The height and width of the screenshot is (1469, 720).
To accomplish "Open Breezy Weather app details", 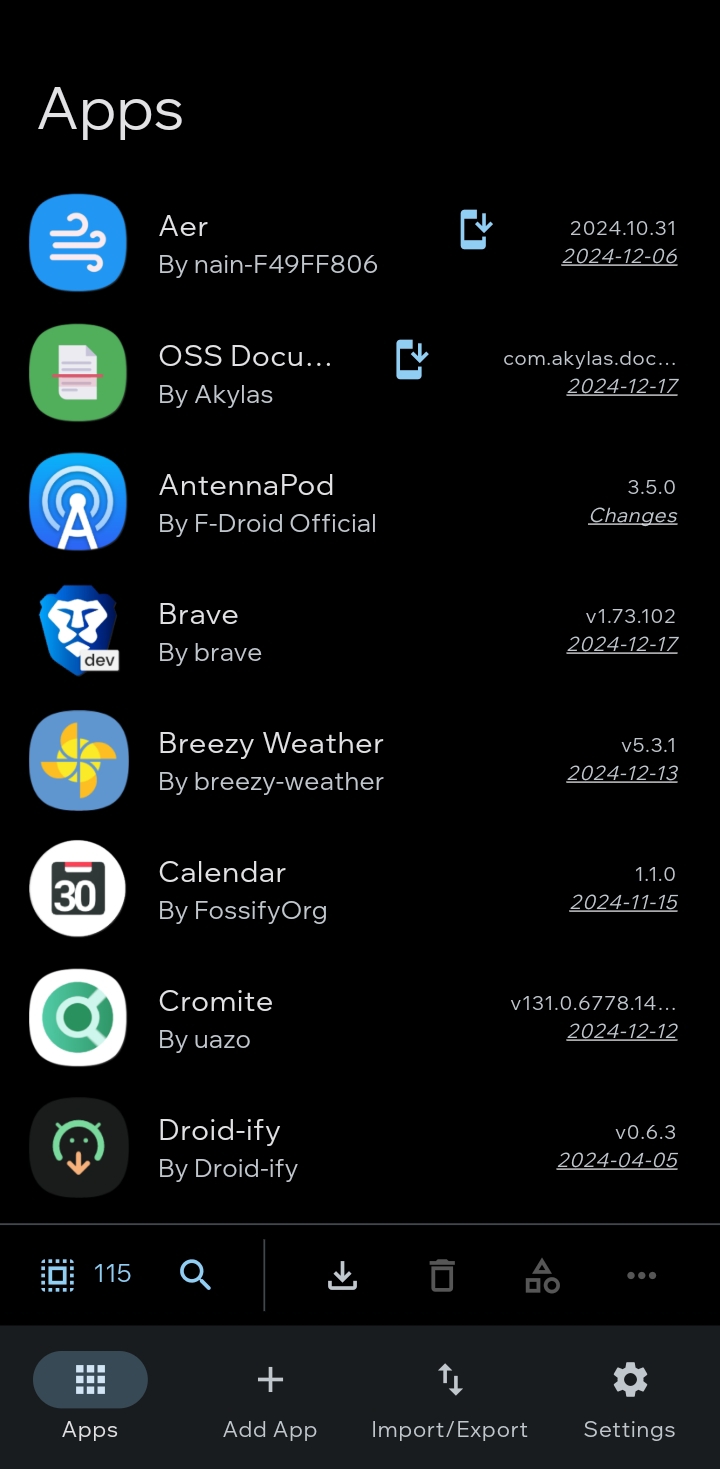I will click(x=271, y=761).
